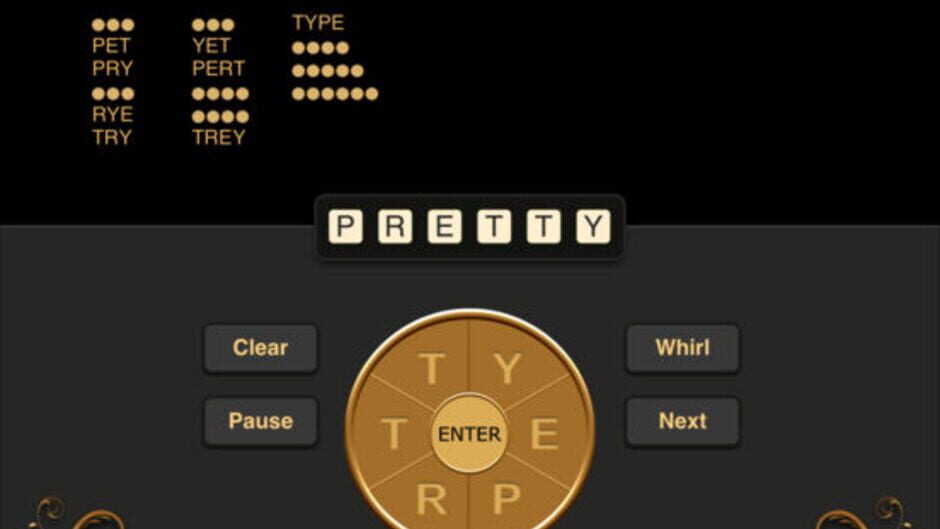Image resolution: width=940 pixels, height=529 pixels.
Task: Go to the Next puzzle
Action: (682, 421)
